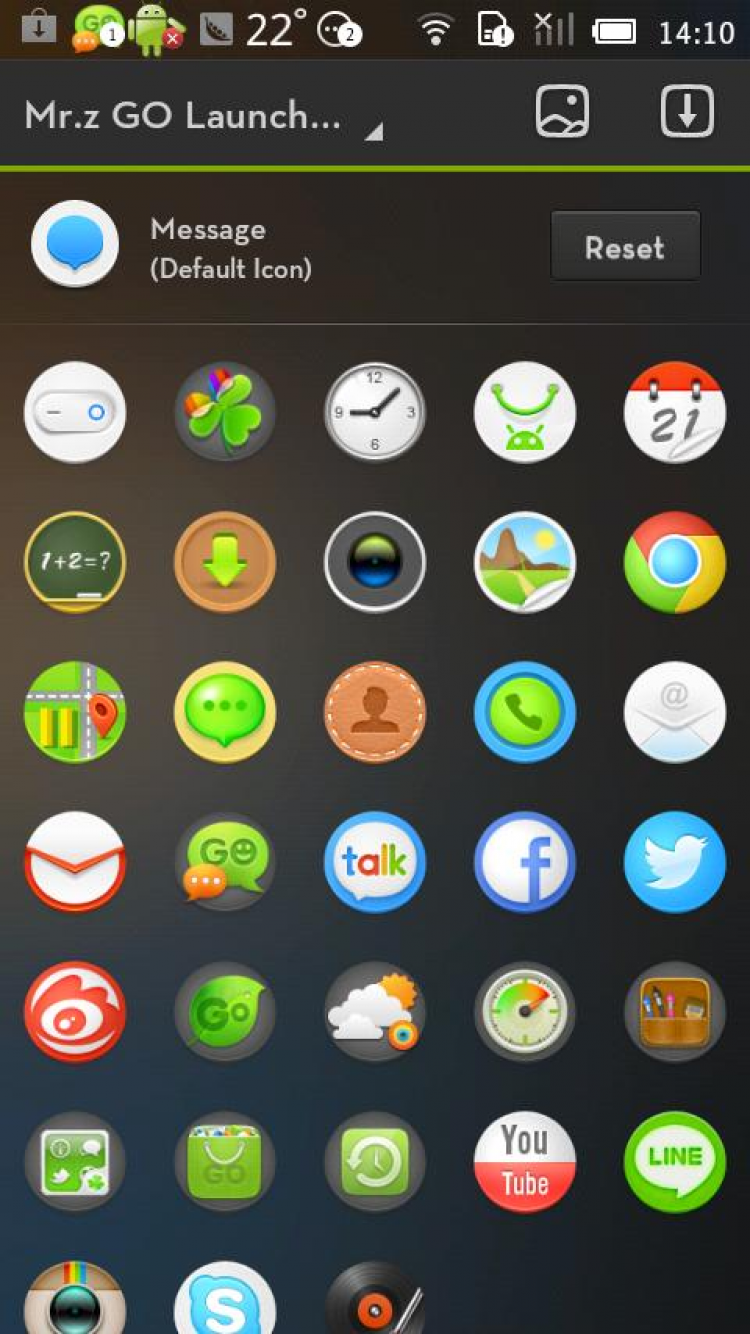Viewport: 750px width, 1334px height.
Task: Pick the red Weibo icon
Action: [x=75, y=1012]
